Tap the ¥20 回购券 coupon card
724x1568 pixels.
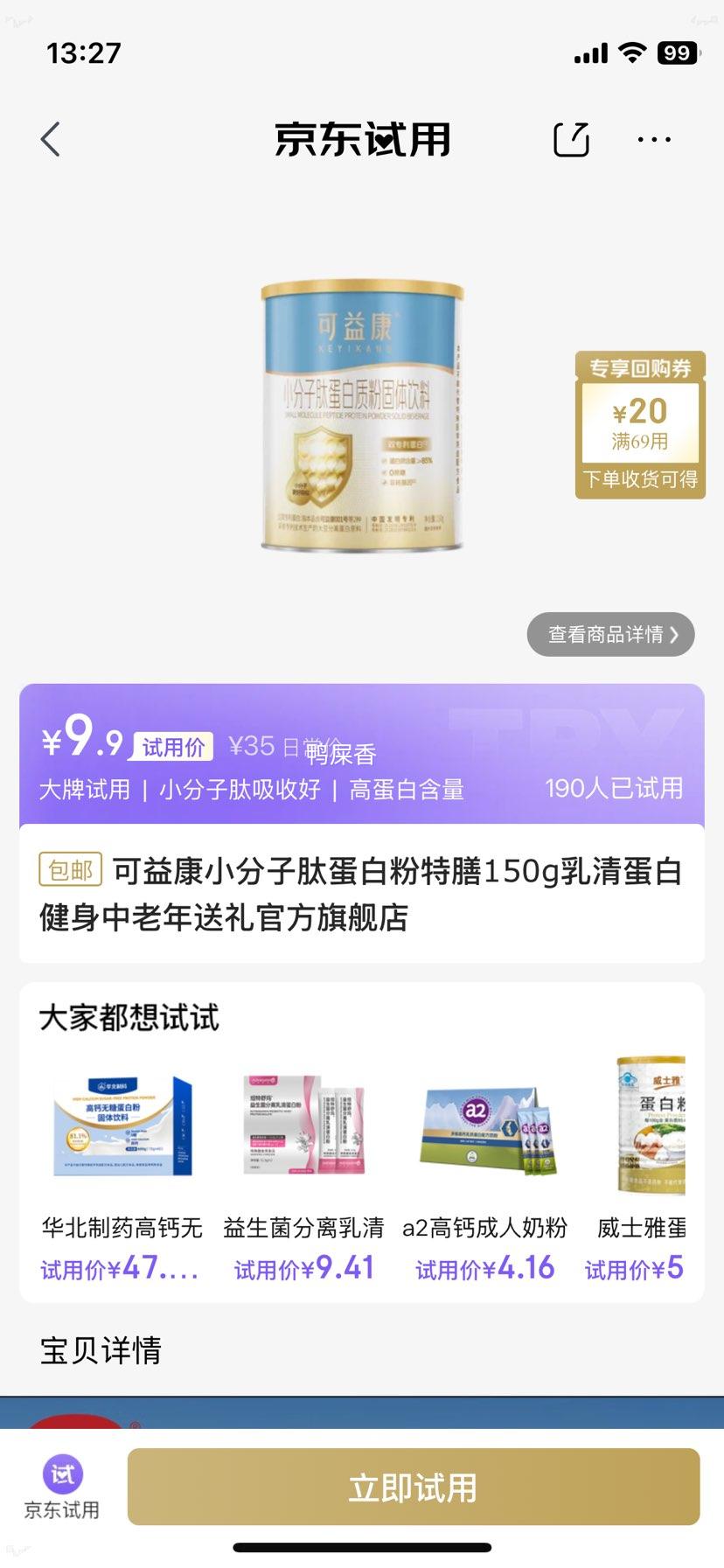click(639, 423)
